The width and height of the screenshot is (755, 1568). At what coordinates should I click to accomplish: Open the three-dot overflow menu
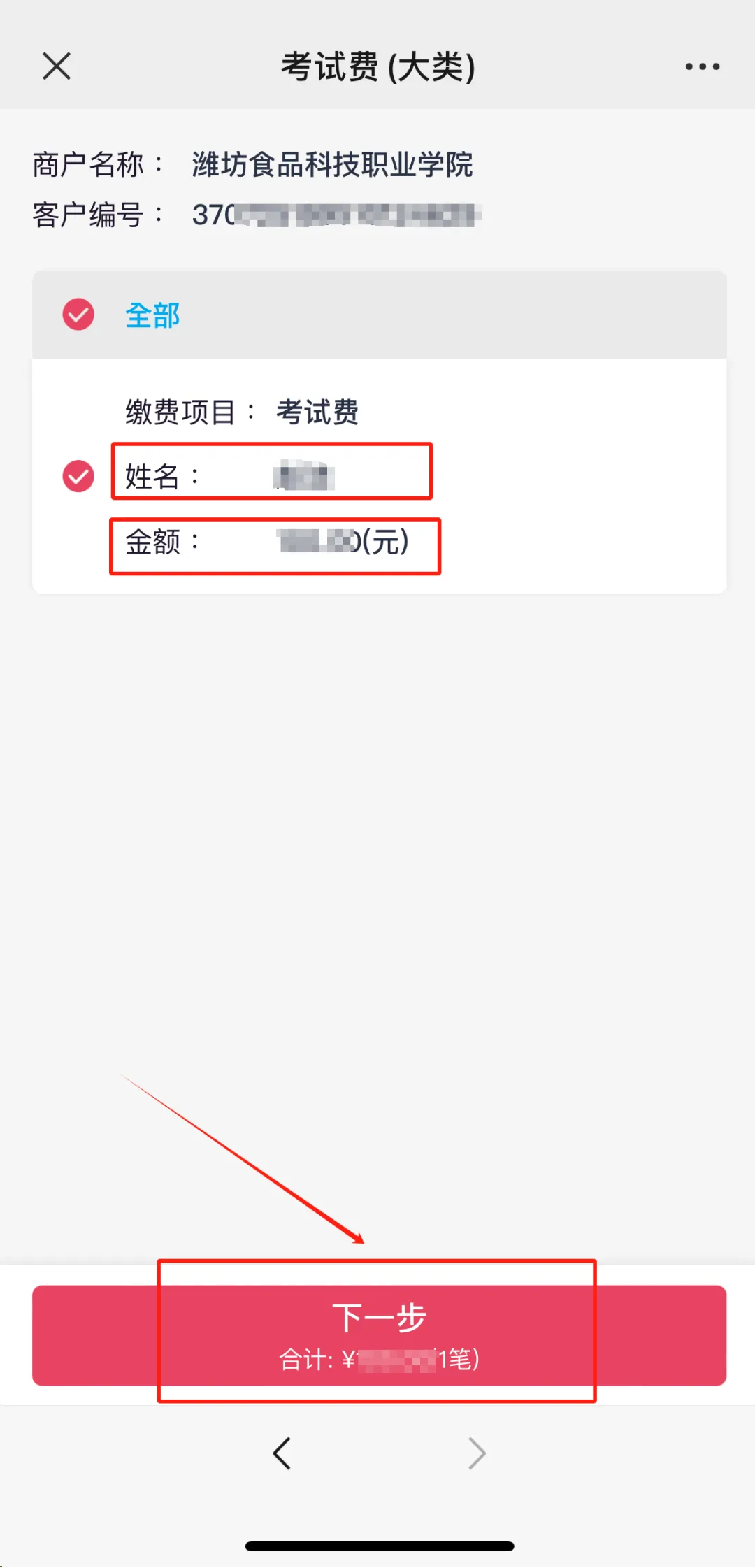coord(702,66)
